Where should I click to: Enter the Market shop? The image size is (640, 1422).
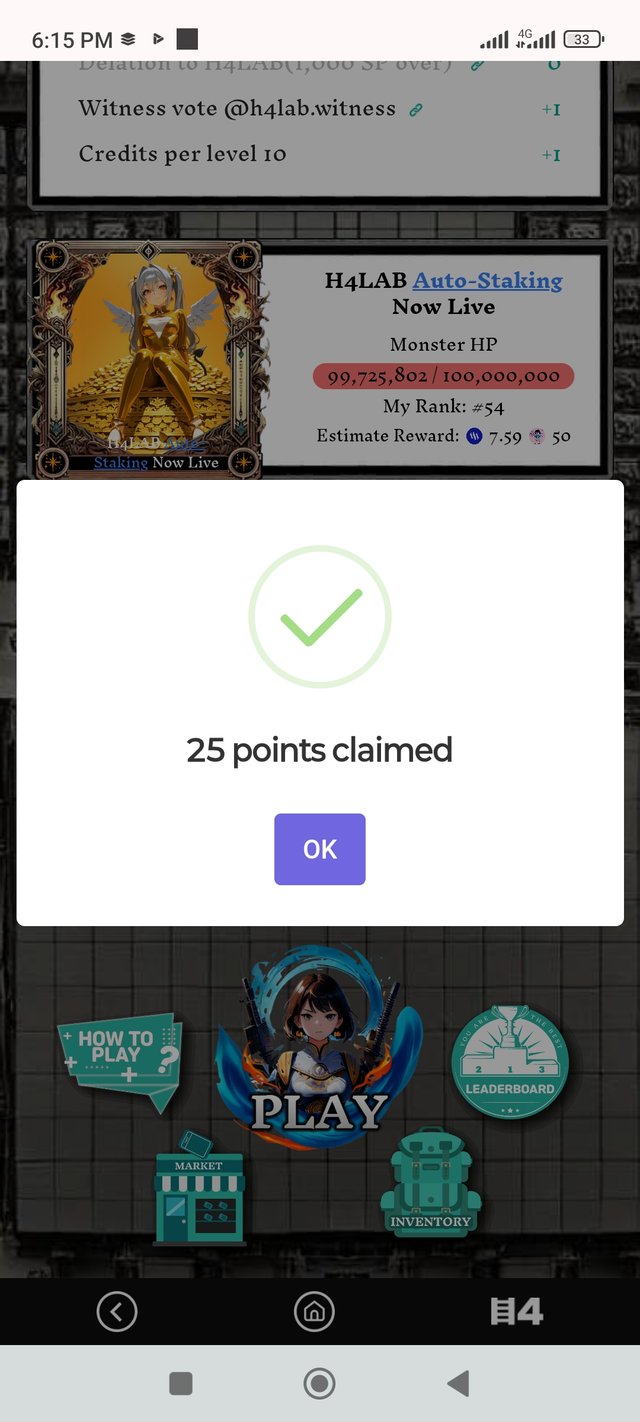click(199, 1193)
